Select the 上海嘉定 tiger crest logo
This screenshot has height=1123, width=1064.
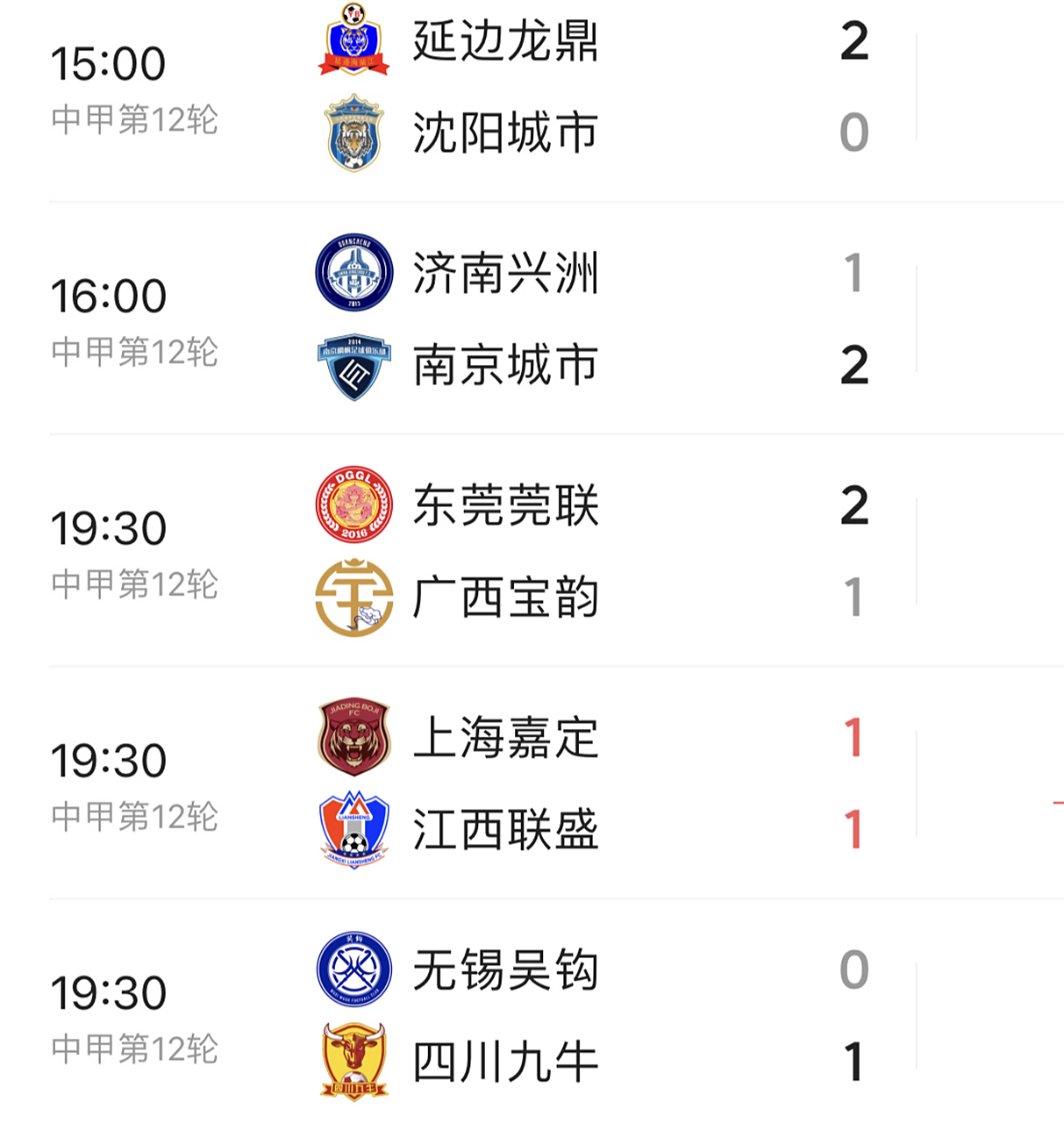click(x=353, y=737)
